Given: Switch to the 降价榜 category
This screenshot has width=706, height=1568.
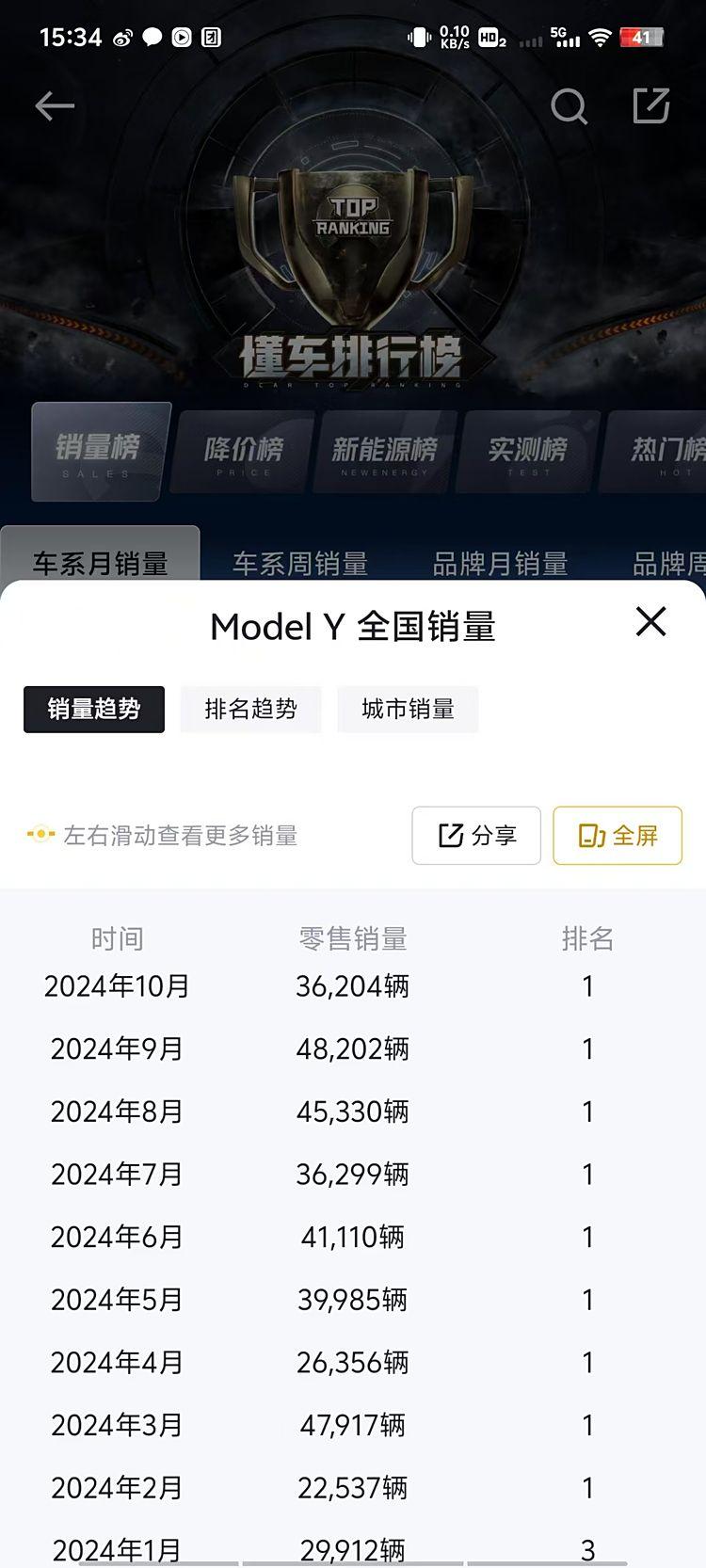Looking at the screenshot, I should coord(243,453).
